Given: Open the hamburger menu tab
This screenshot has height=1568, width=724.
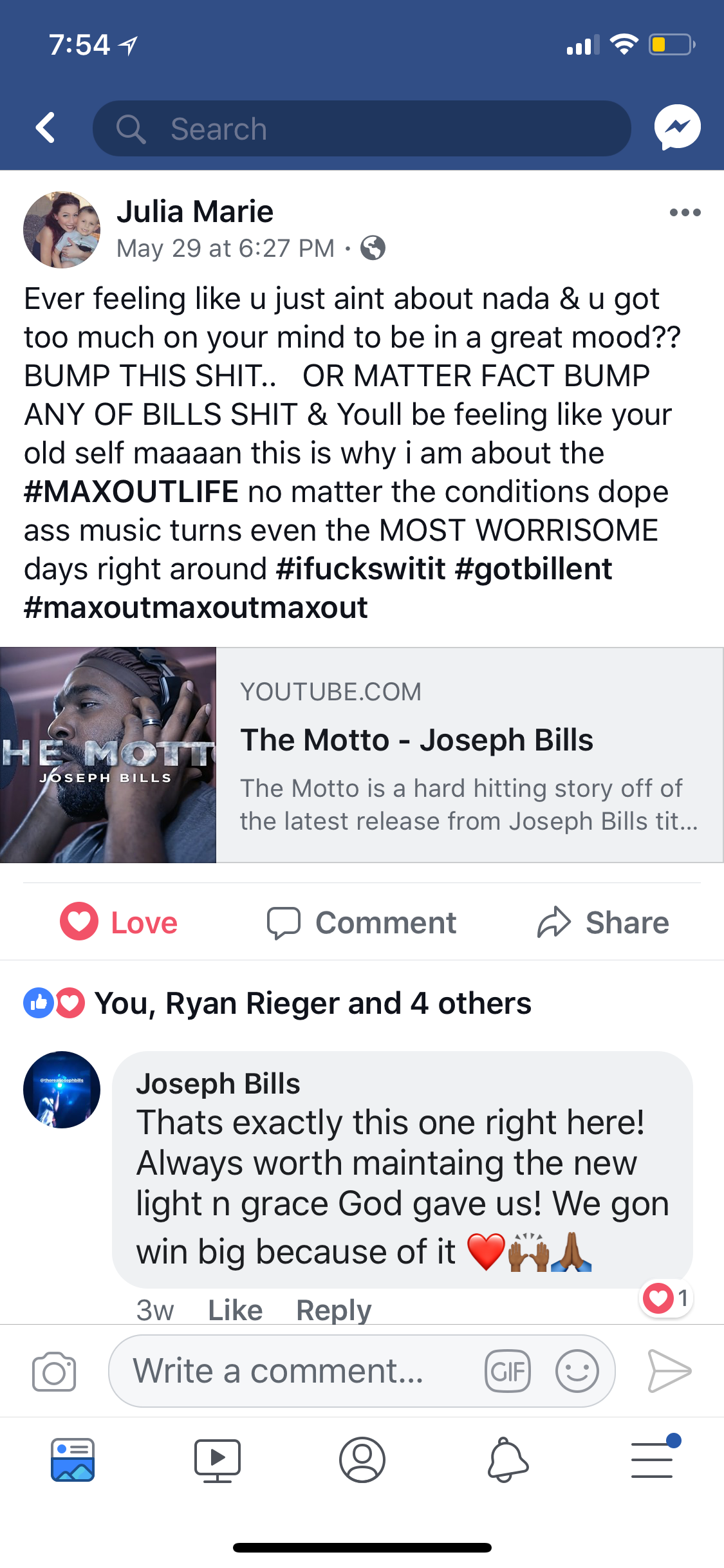Looking at the screenshot, I should [x=652, y=1460].
